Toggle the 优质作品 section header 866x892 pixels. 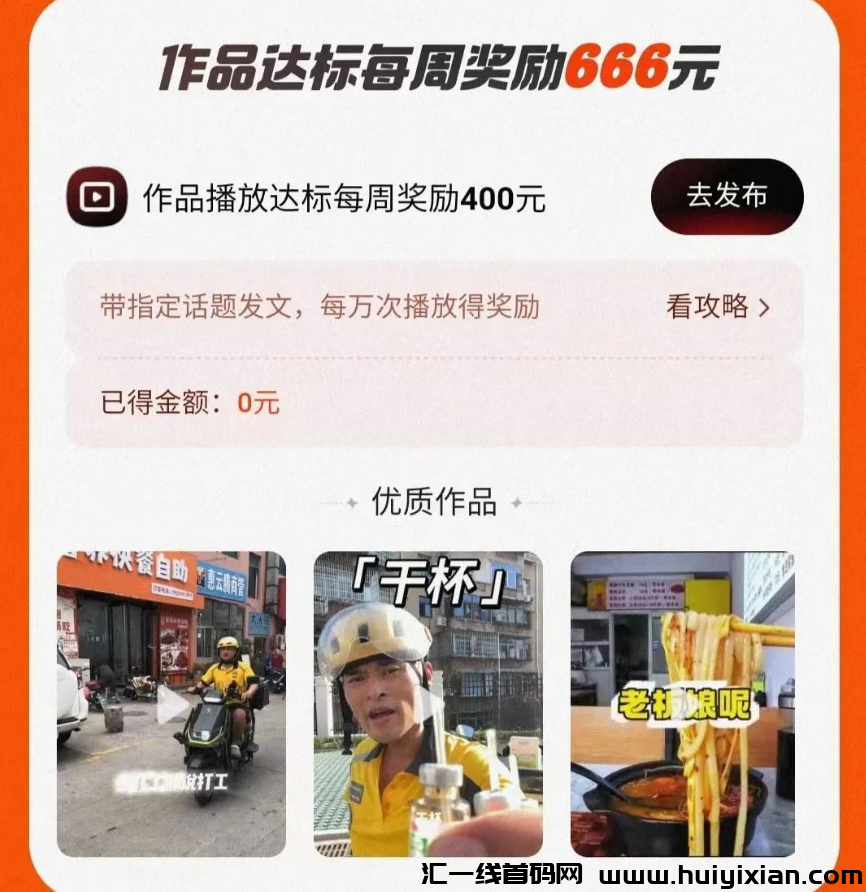433,502
